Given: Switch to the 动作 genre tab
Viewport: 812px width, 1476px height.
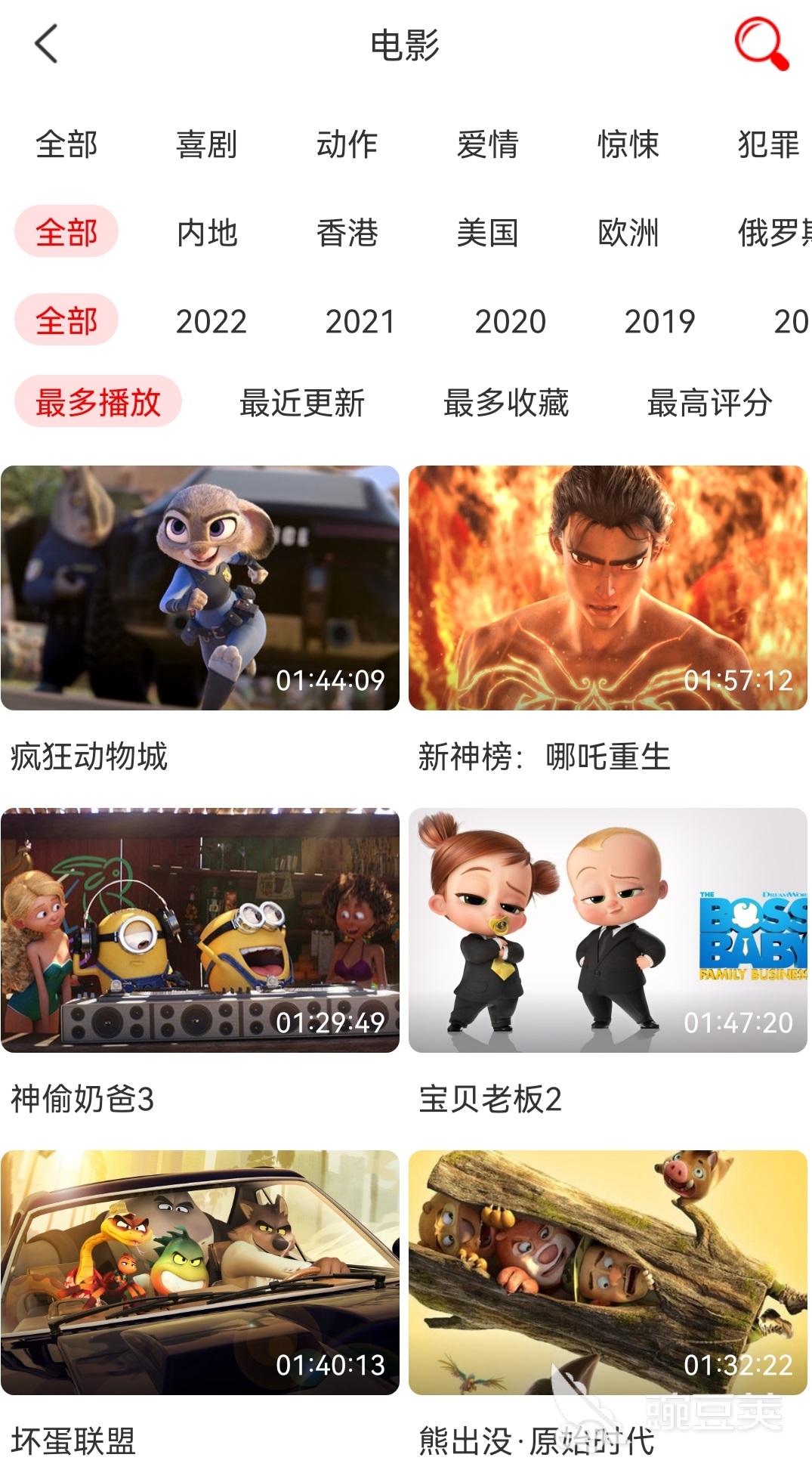Looking at the screenshot, I should click(x=347, y=145).
